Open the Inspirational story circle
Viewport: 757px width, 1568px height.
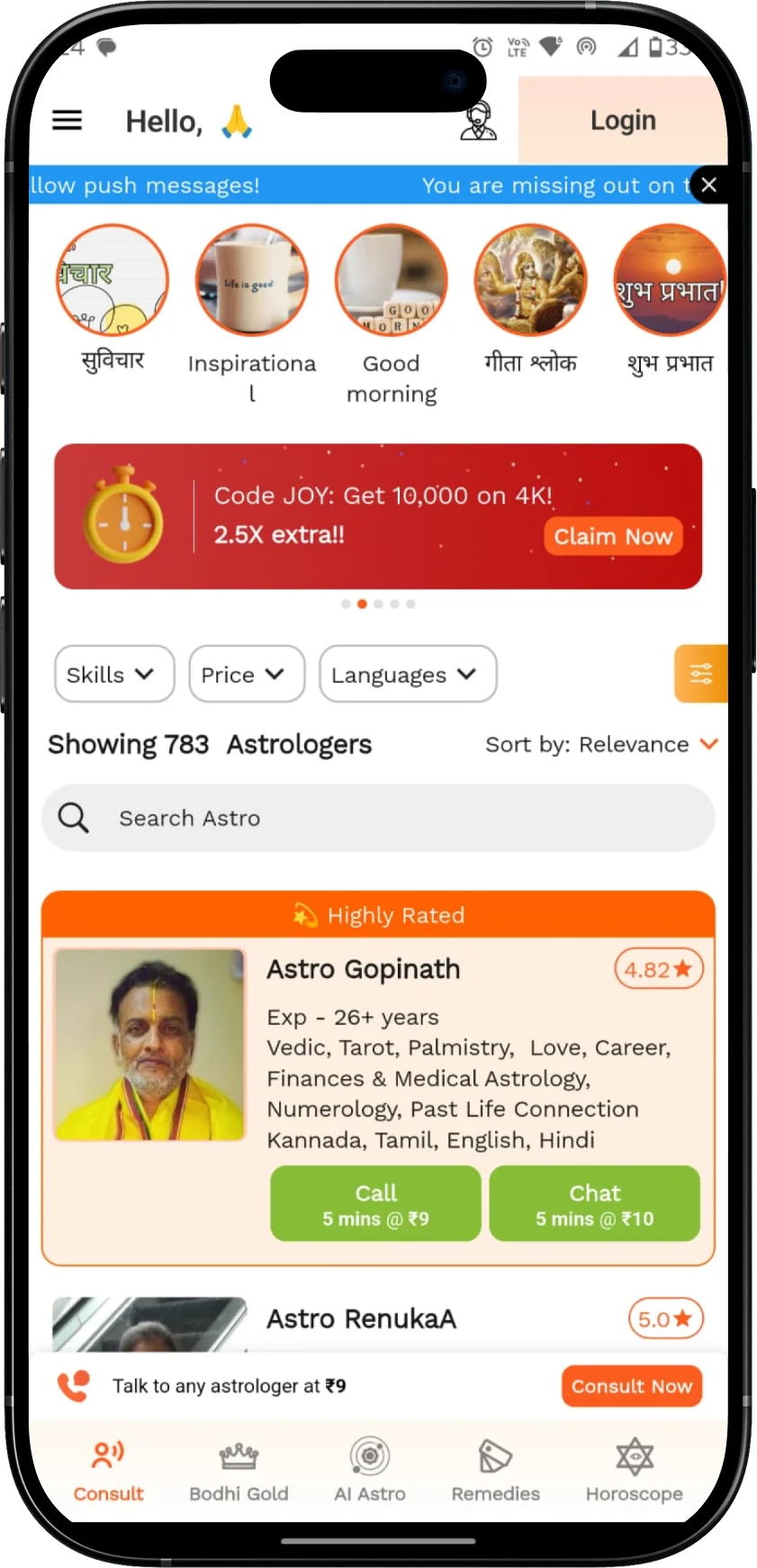[252, 281]
